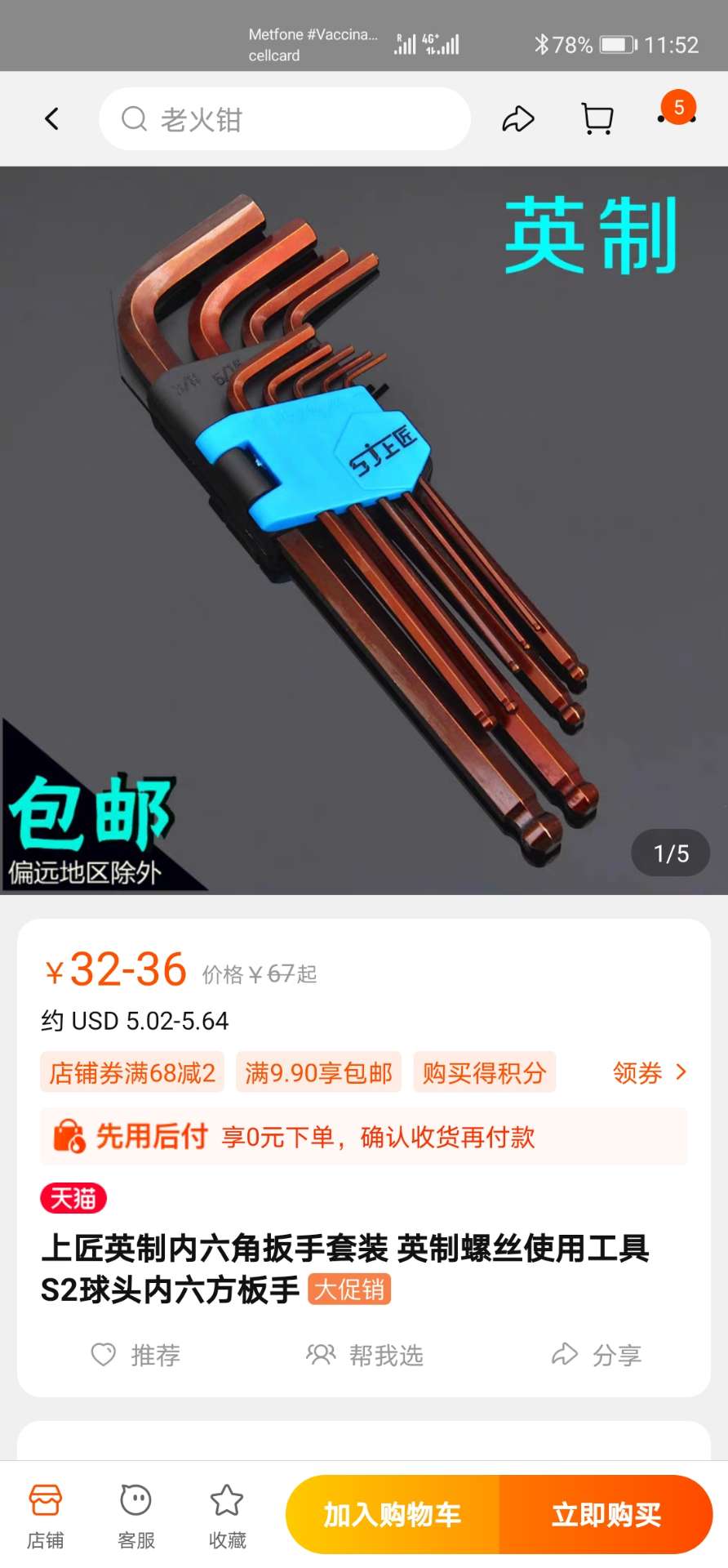
Task: Tap 加入购物车 to add to cart
Action: 393,1515
